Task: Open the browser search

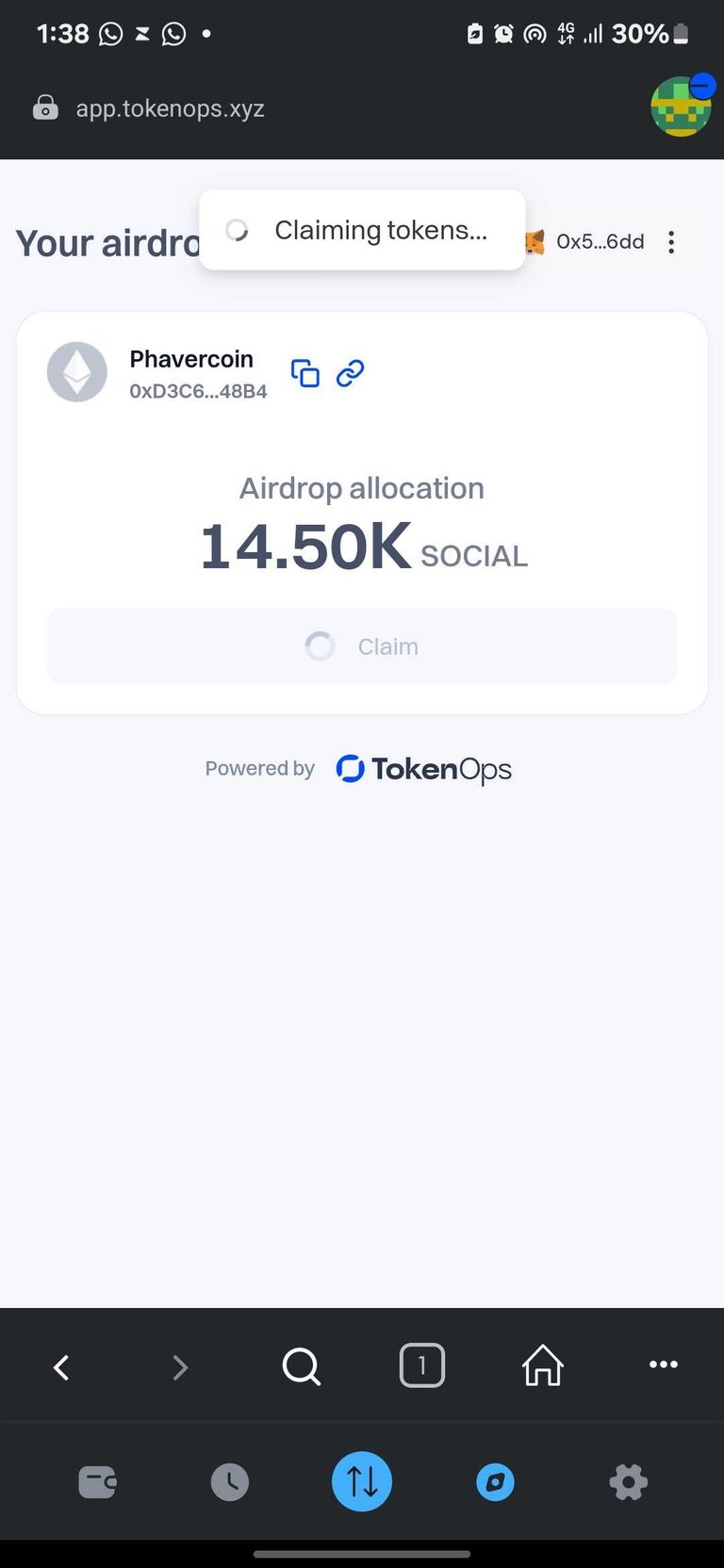Action: coord(302,1365)
